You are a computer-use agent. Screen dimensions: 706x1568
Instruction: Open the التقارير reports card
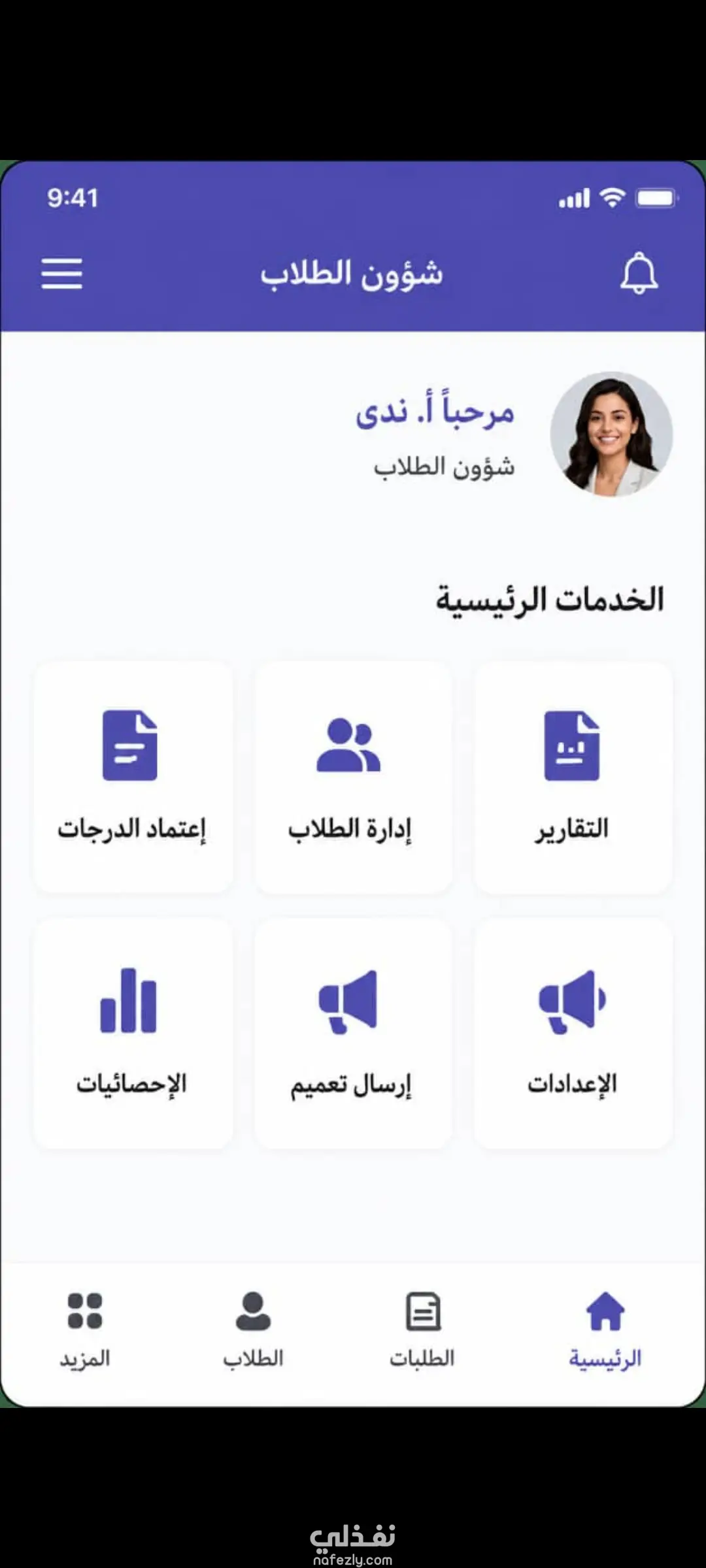[x=573, y=777]
